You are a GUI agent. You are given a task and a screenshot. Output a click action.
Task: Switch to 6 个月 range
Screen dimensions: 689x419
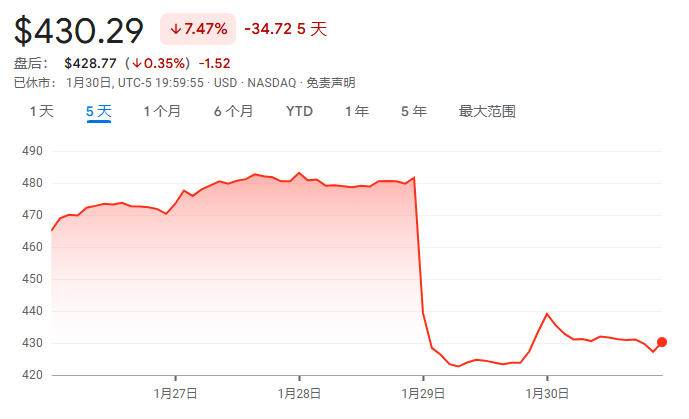tap(233, 111)
